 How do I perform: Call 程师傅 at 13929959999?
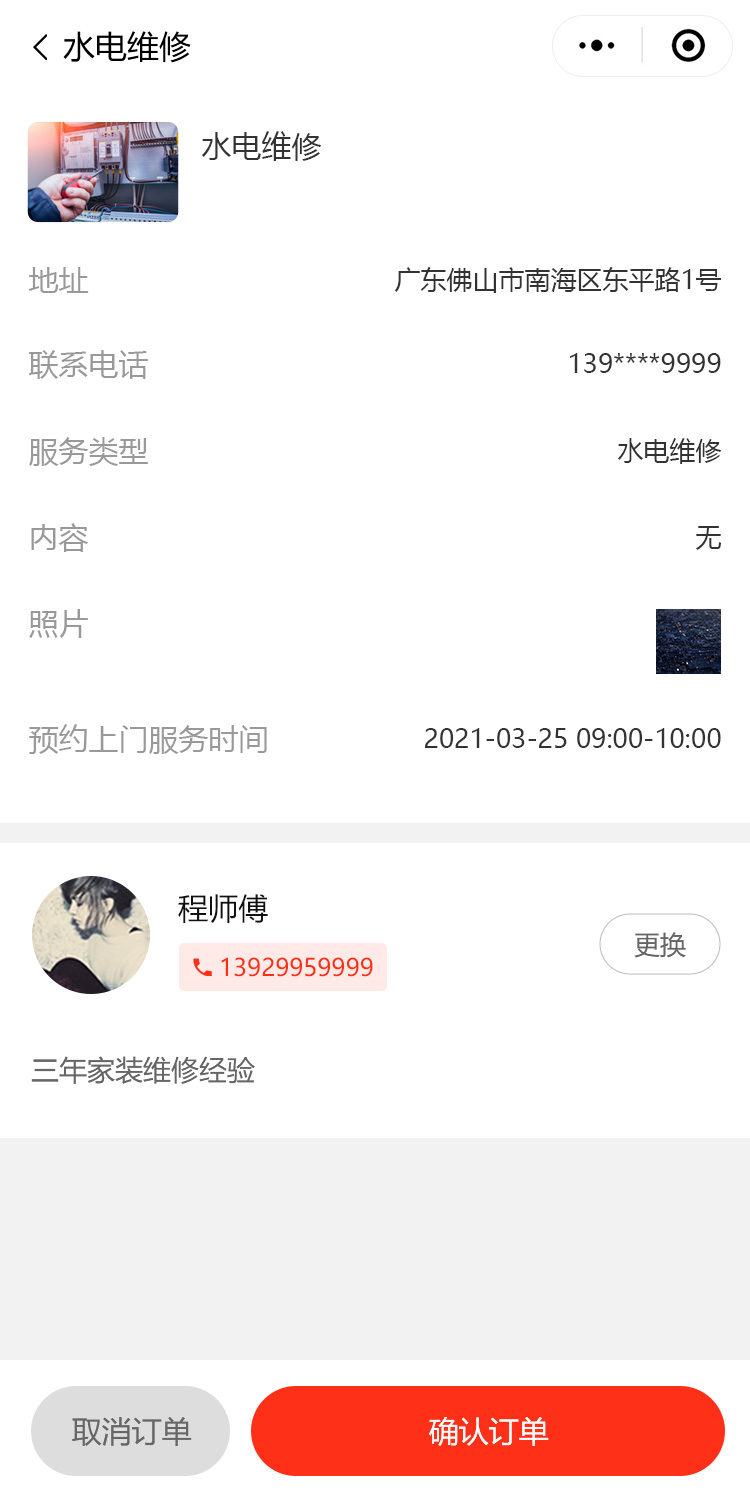(x=283, y=967)
